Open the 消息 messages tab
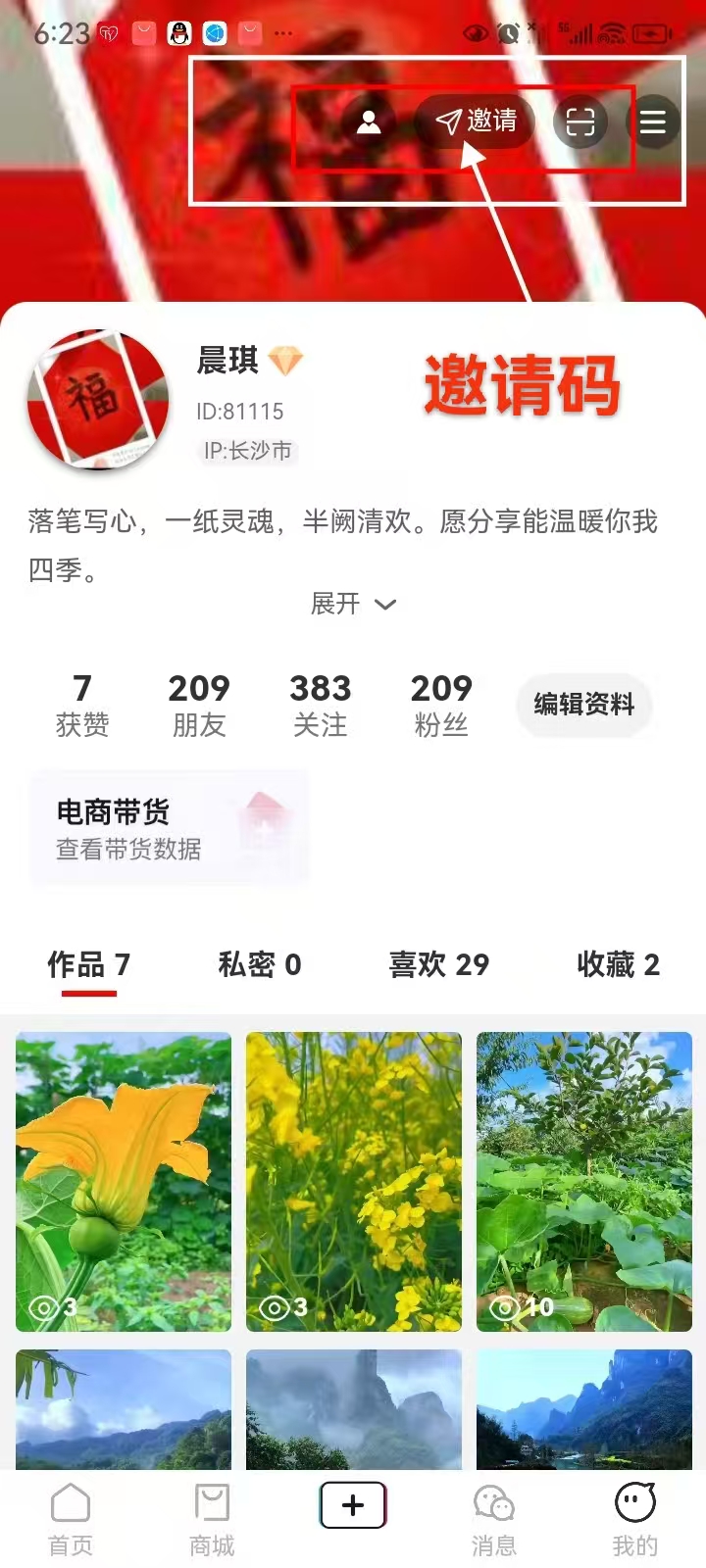Screen dimensions: 706x1568 pyautogui.click(x=493, y=1519)
